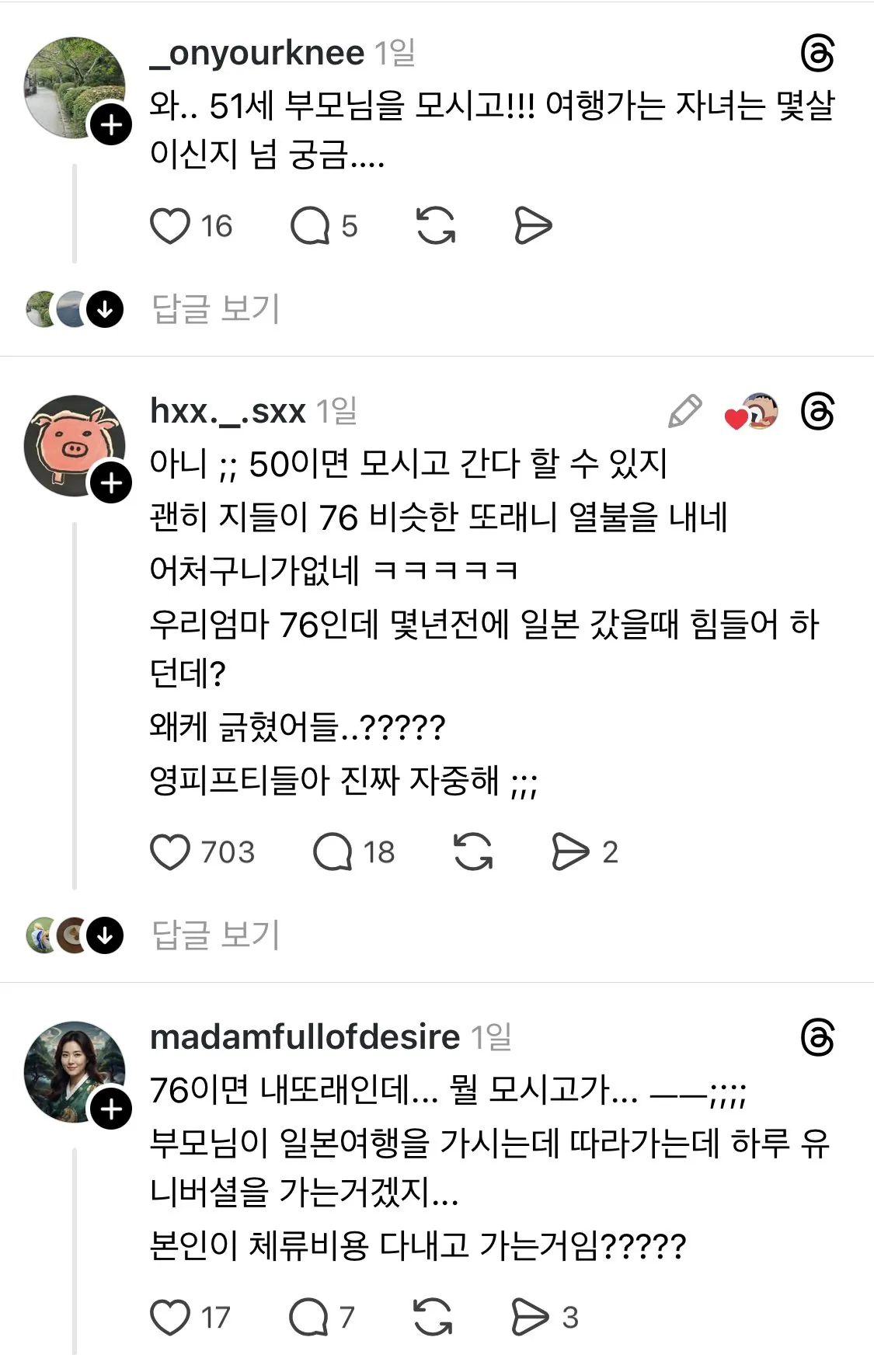Image resolution: width=874 pixels, height=1372 pixels.
Task: Open the 7 replies on madamfullofdesire's comment
Action: 308,1318
